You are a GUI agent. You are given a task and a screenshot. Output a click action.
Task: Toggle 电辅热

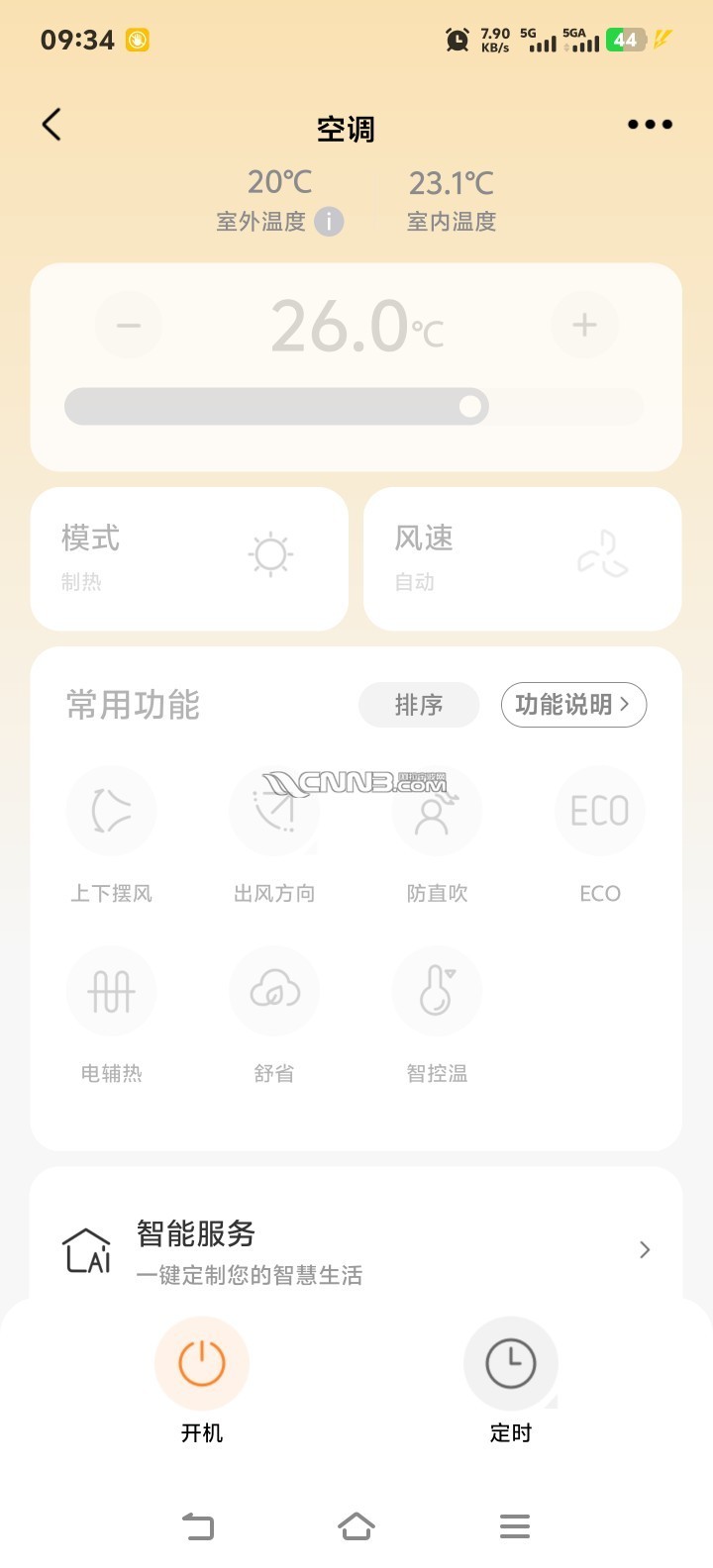point(111,992)
